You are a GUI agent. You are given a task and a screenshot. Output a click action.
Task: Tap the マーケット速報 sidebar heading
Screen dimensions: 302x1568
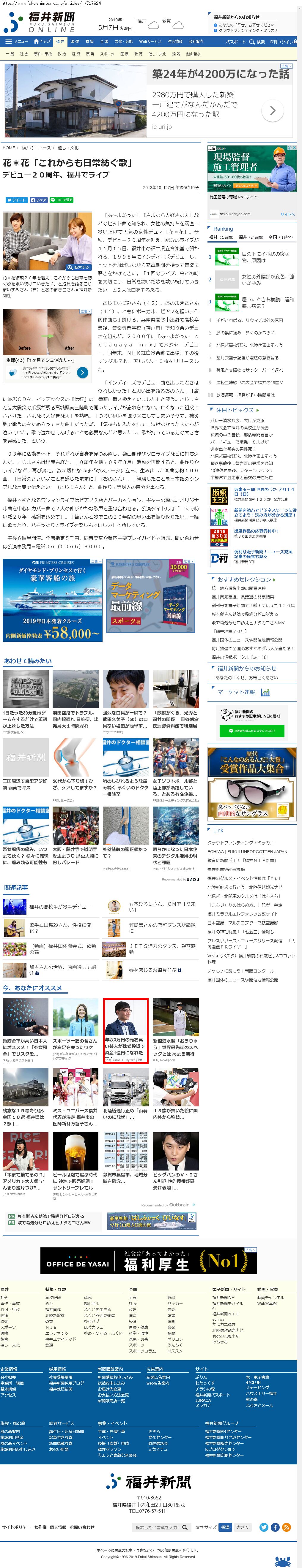pyautogui.click(x=237, y=692)
